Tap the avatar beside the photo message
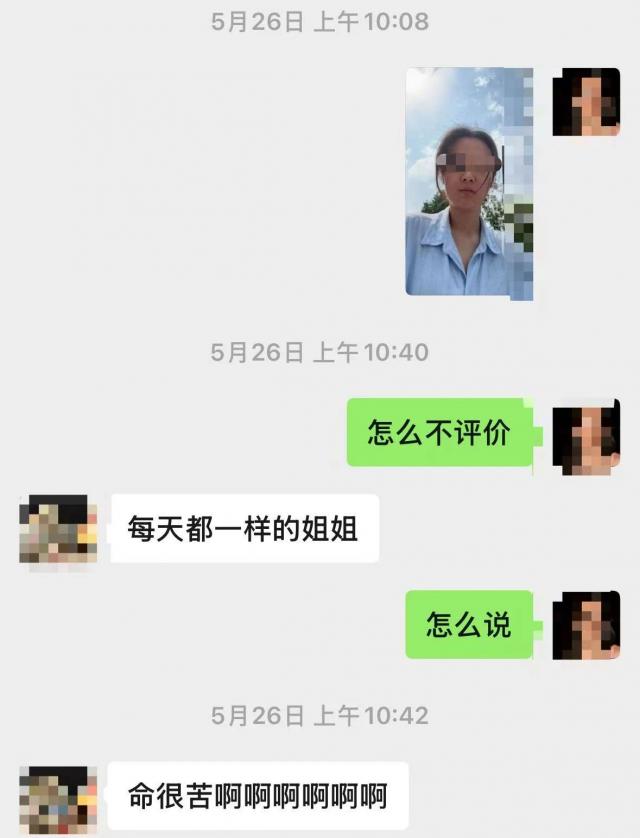The height and width of the screenshot is (838, 640). coord(586,103)
